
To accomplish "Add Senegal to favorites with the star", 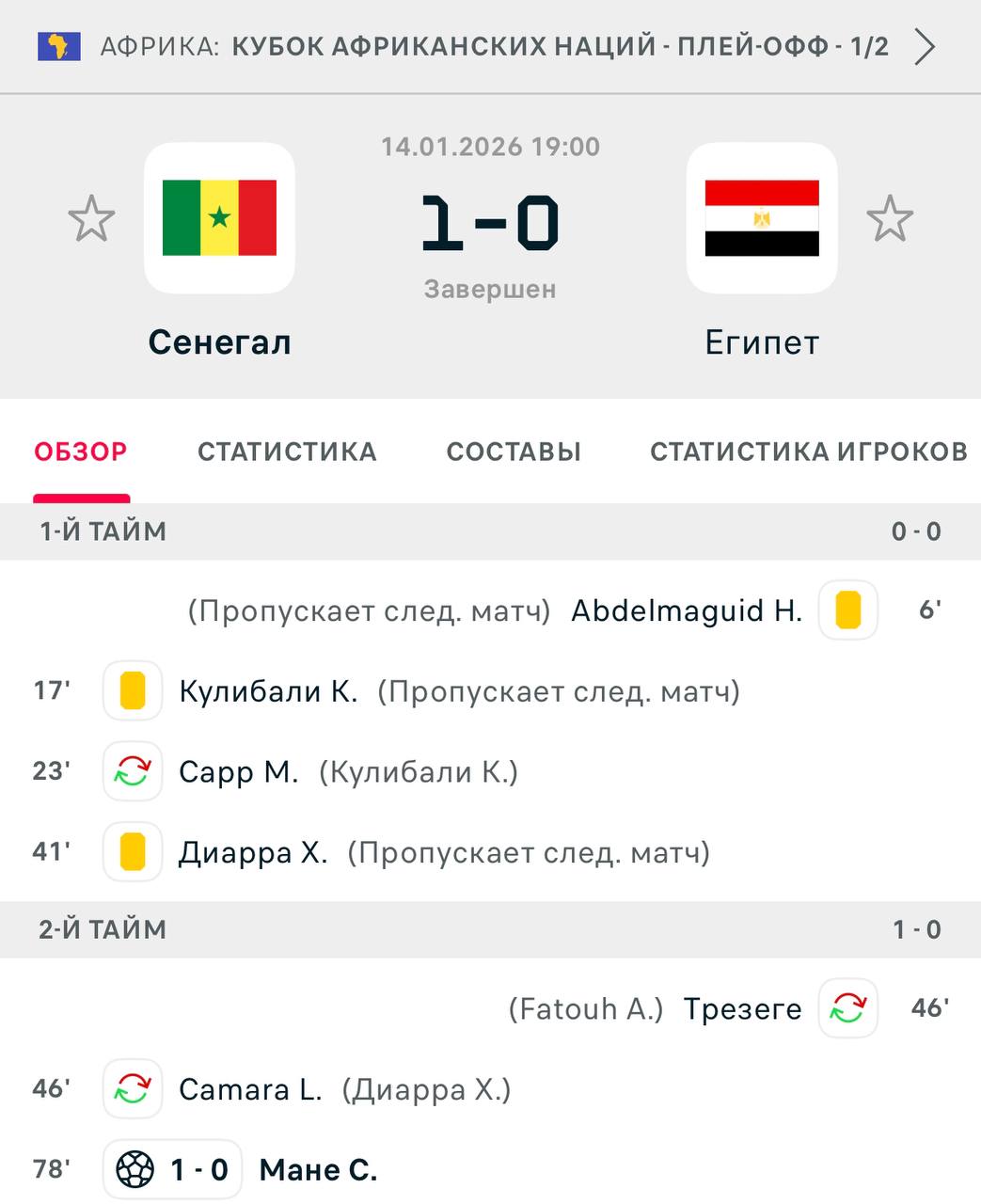I will (x=91, y=218).
